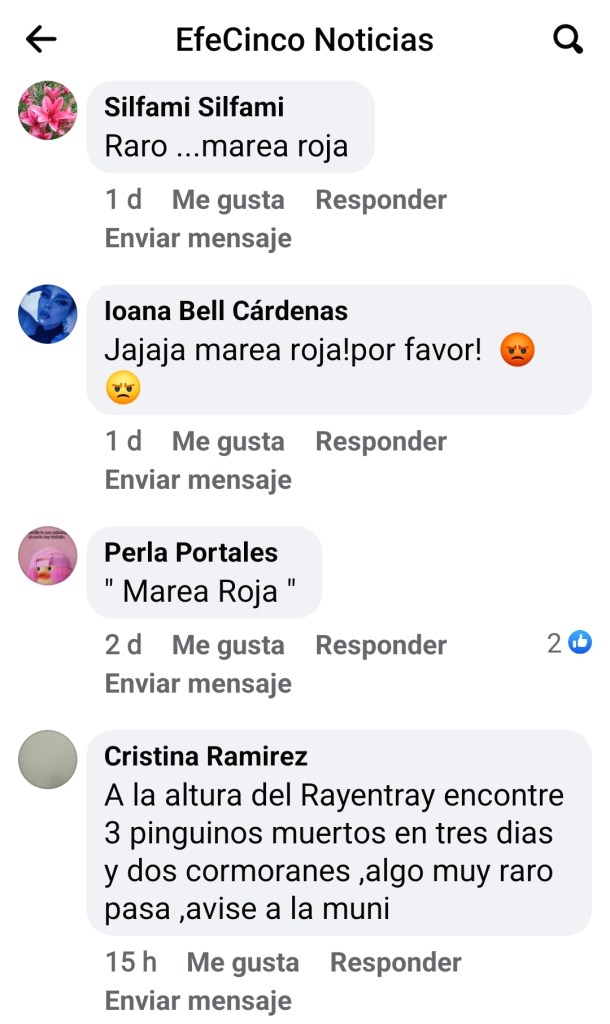The height and width of the screenshot is (1024, 610).
Task: Open Cristina Ramirez's profile by name
Action: [x=206, y=756]
